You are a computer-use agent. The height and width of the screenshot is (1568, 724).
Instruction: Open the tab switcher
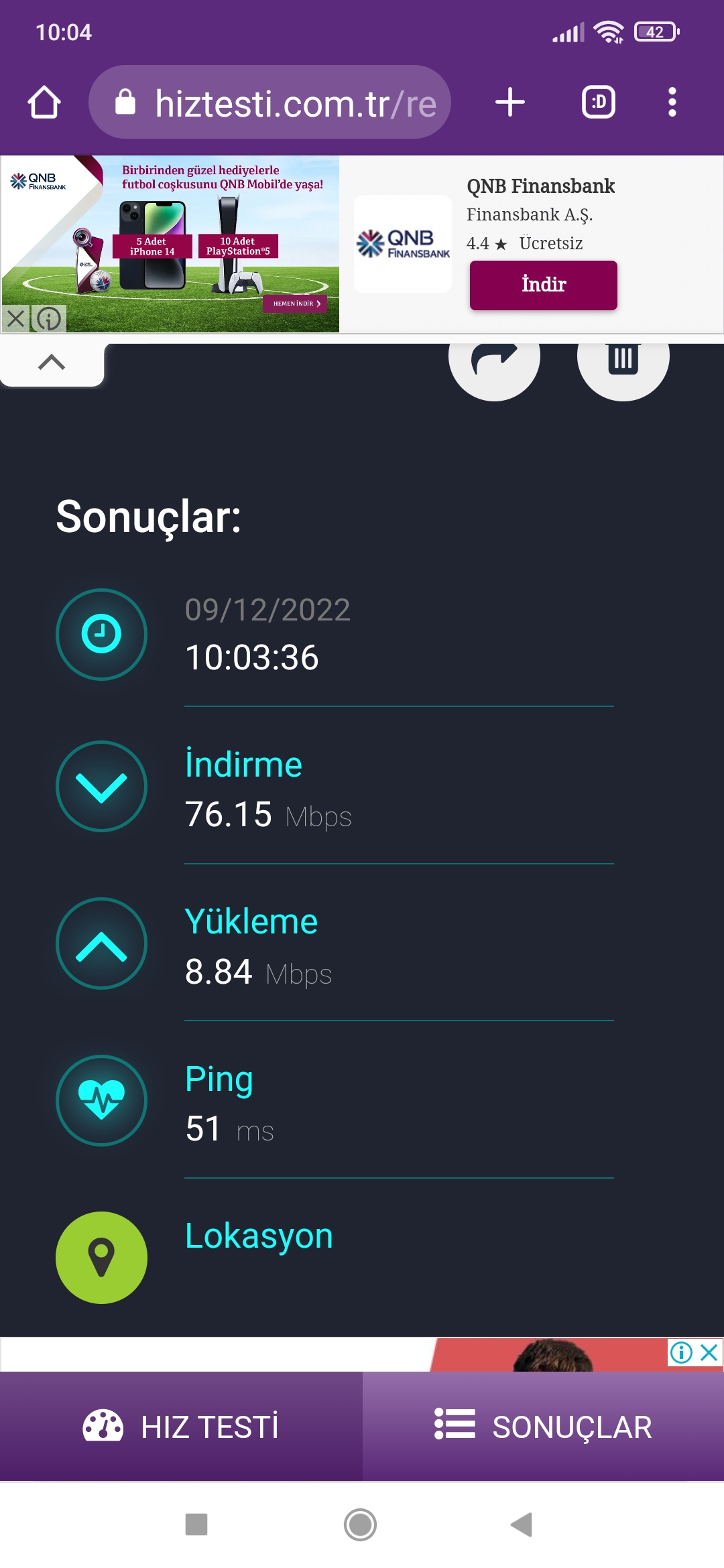pos(598,103)
